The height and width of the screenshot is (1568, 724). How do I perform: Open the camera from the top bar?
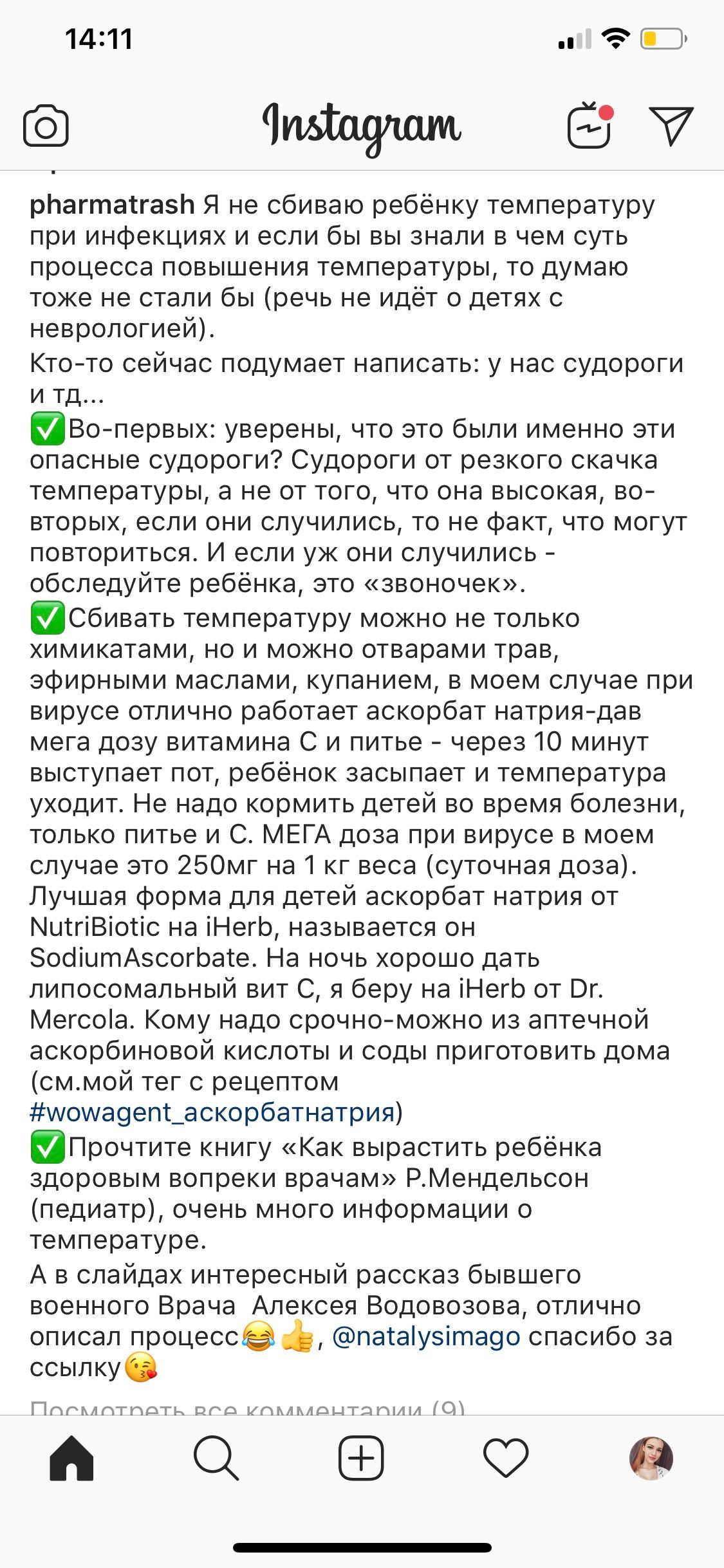coord(46,126)
